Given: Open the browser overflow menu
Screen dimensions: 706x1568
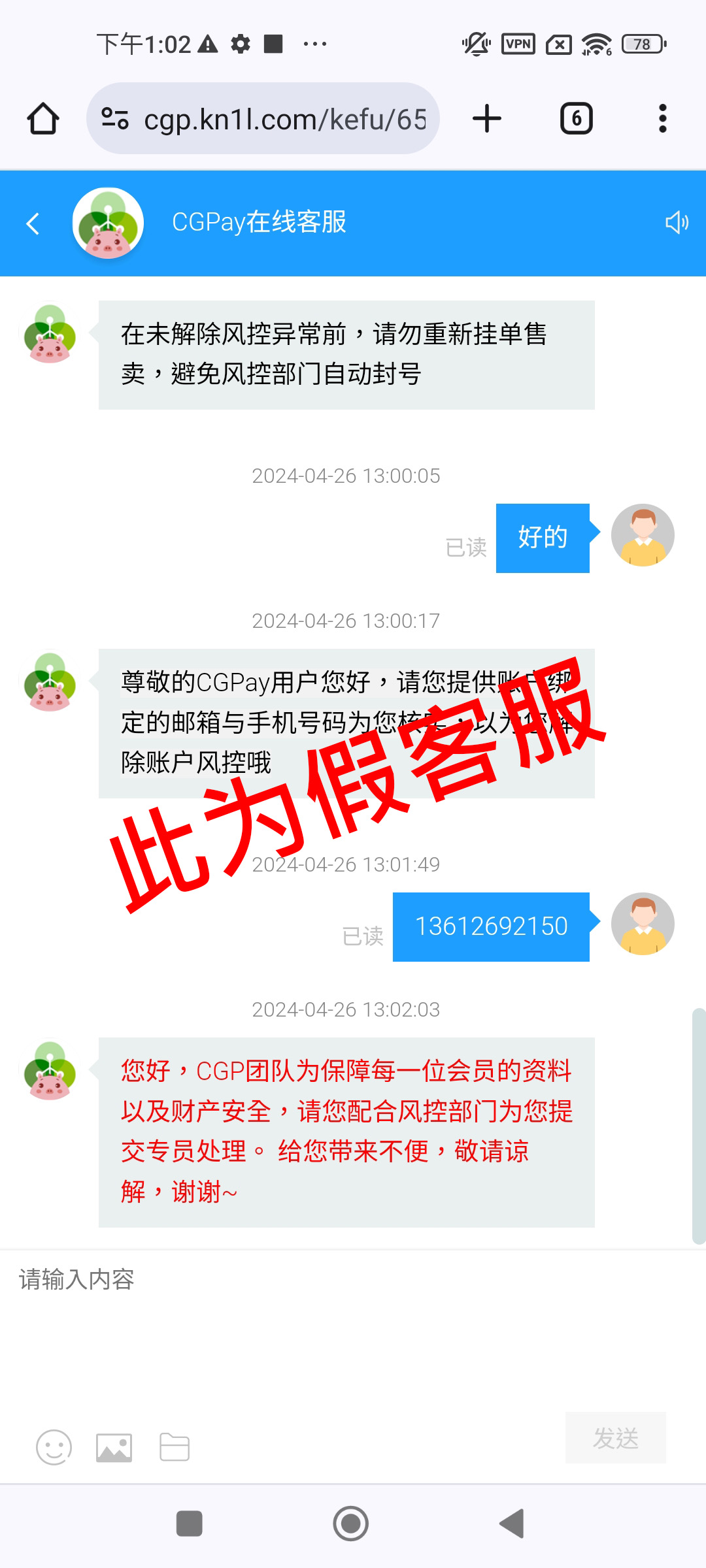Looking at the screenshot, I should click(x=662, y=119).
